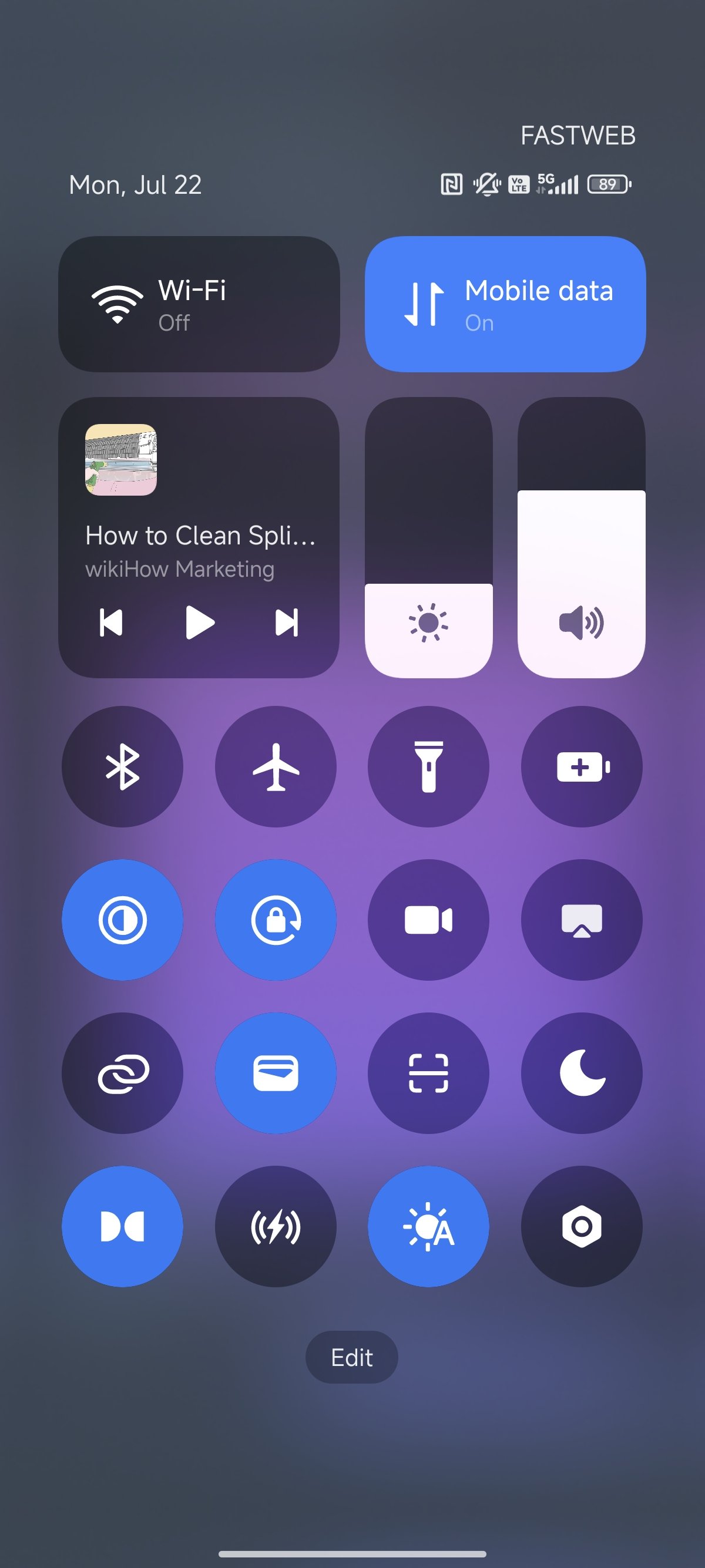Image resolution: width=705 pixels, height=1568 pixels.
Task: Toggle the auto-rotate lock
Action: pos(276,920)
